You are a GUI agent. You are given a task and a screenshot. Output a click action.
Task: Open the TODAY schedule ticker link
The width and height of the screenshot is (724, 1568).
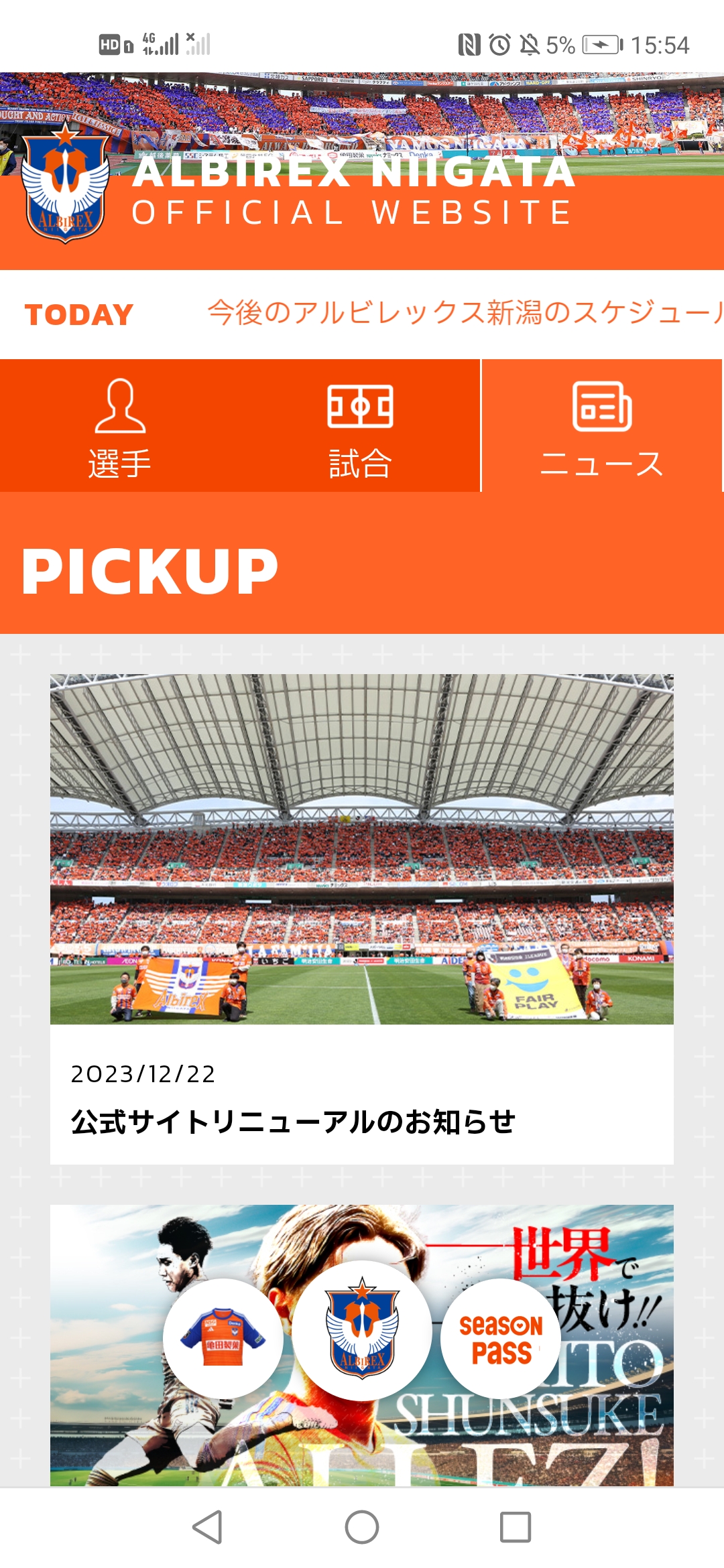tap(463, 314)
